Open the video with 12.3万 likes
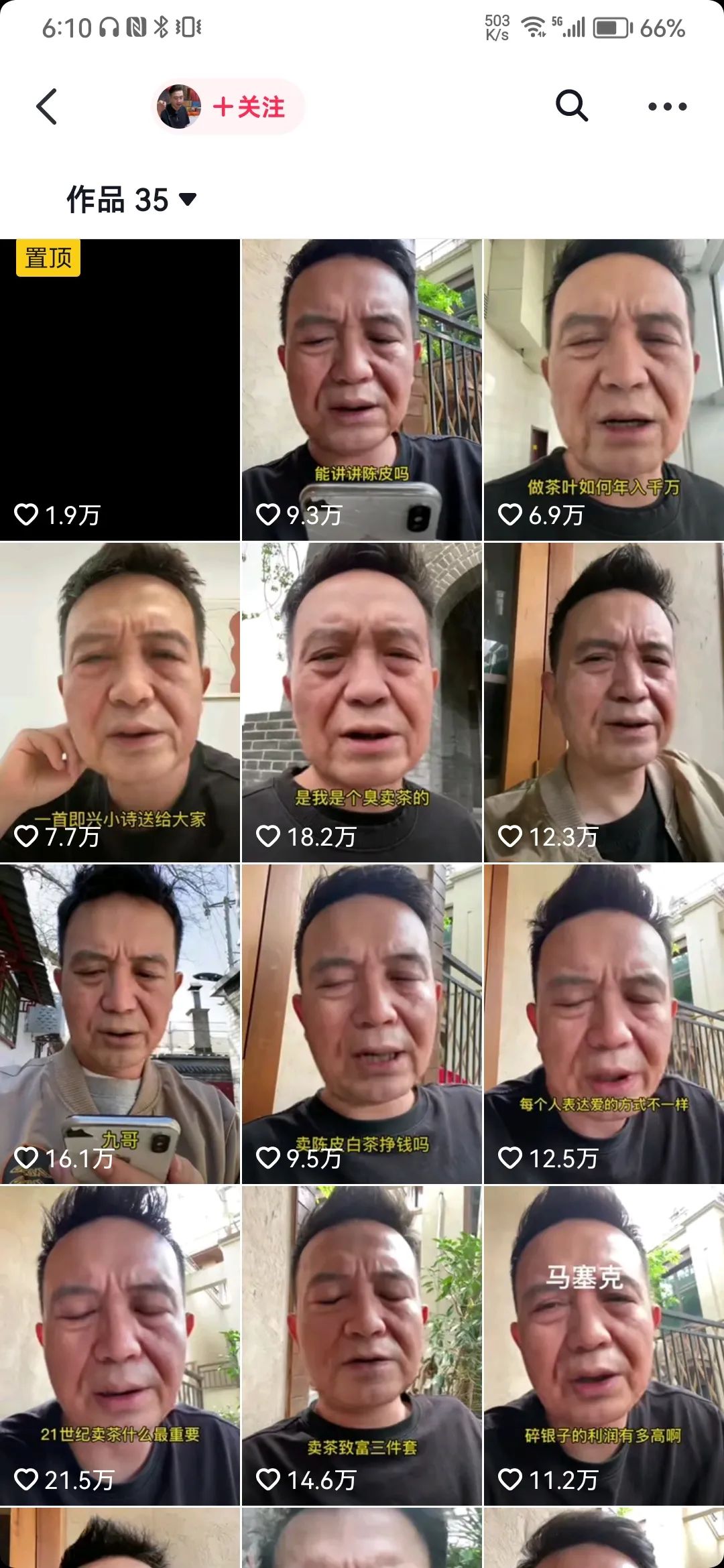Screen dimensions: 724x1568 point(603,702)
